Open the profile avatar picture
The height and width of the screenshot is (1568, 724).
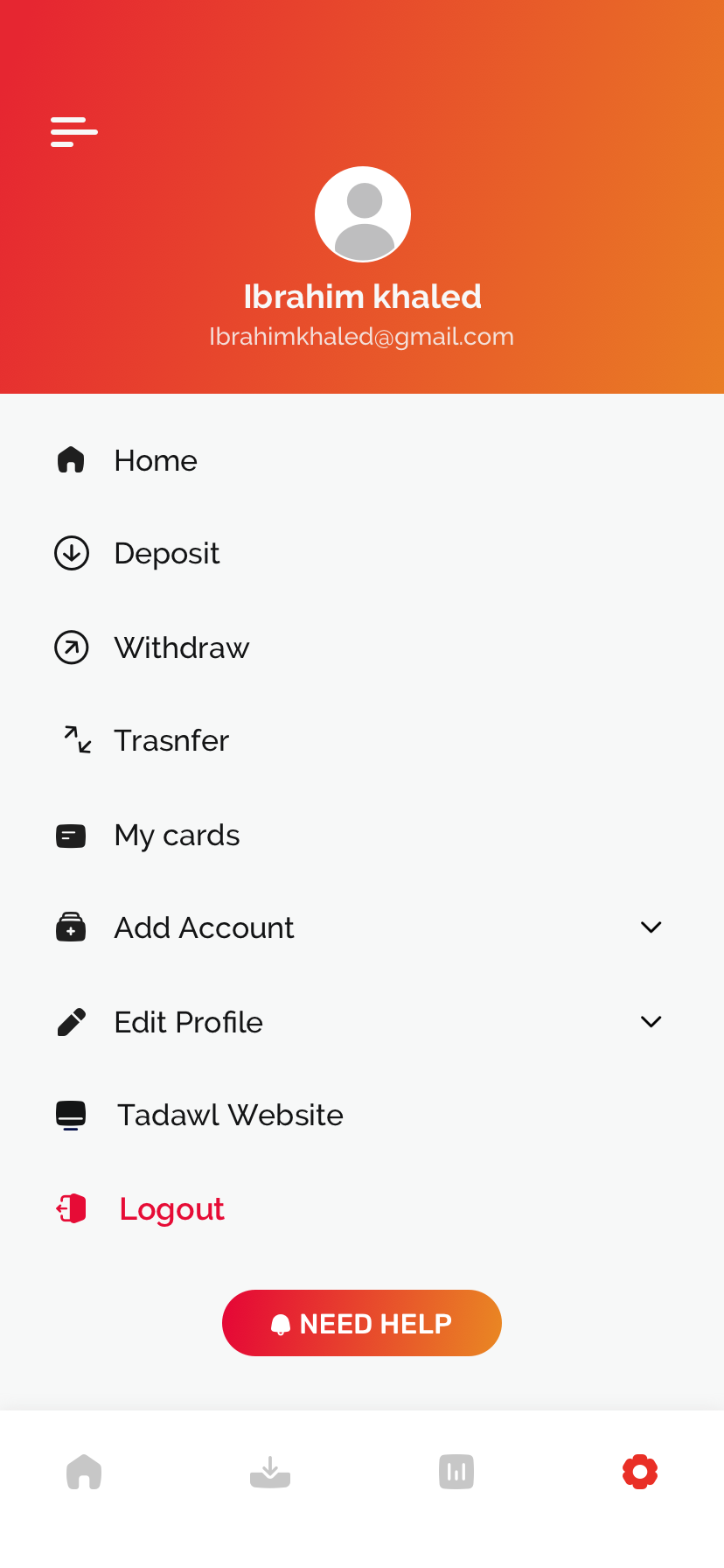(363, 214)
